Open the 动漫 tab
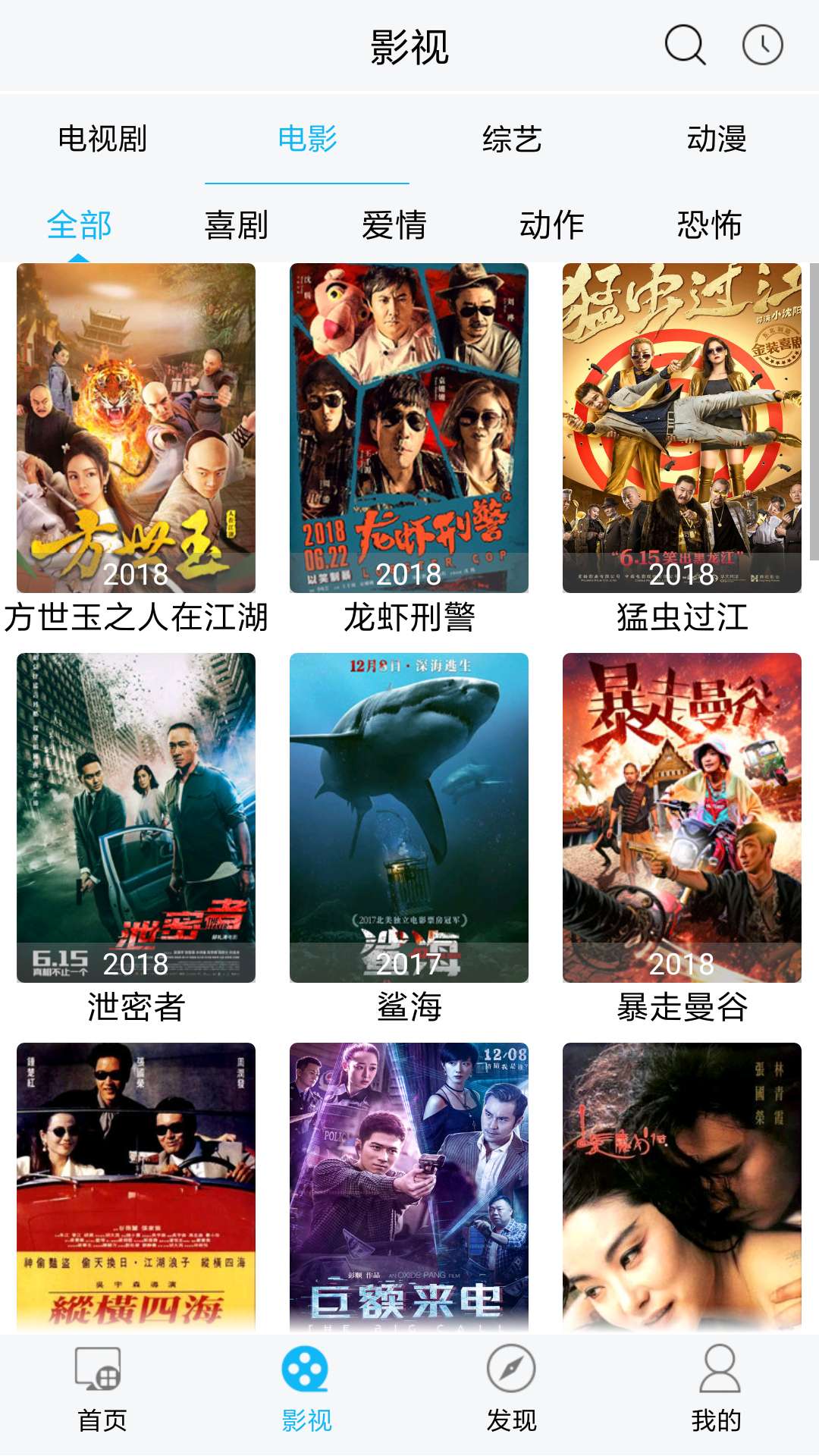The image size is (819, 1456). click(x=717, y=138)
